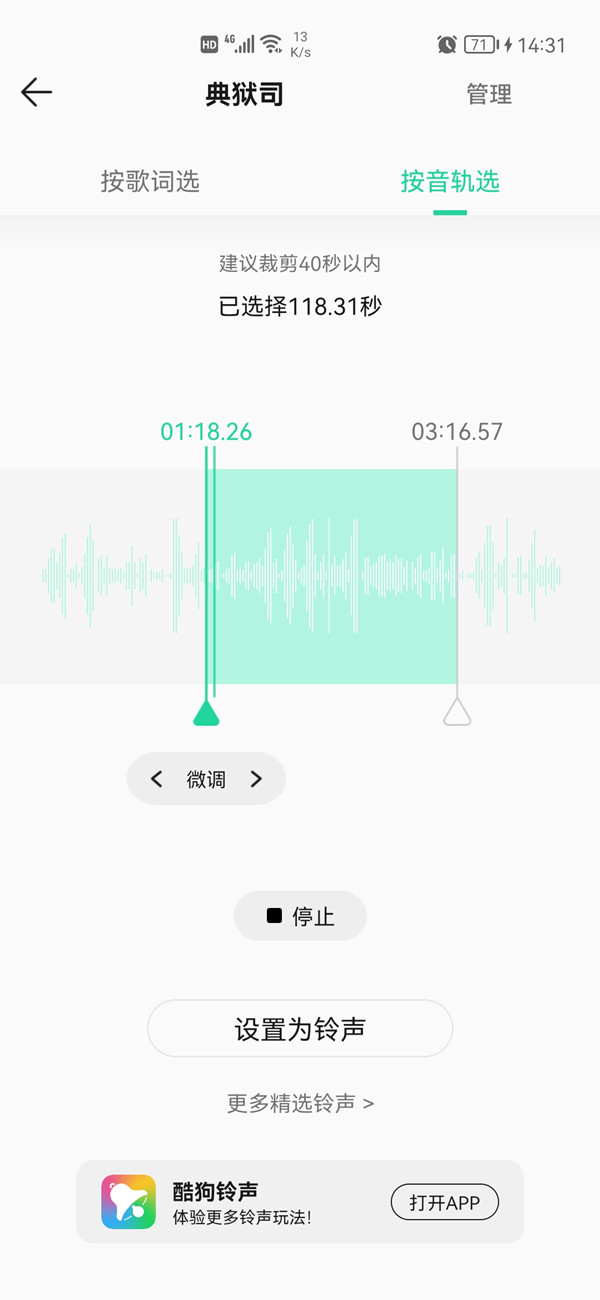Nudge 微调 backward with left chevron
600x1300 pixels.
pos(157,779)
